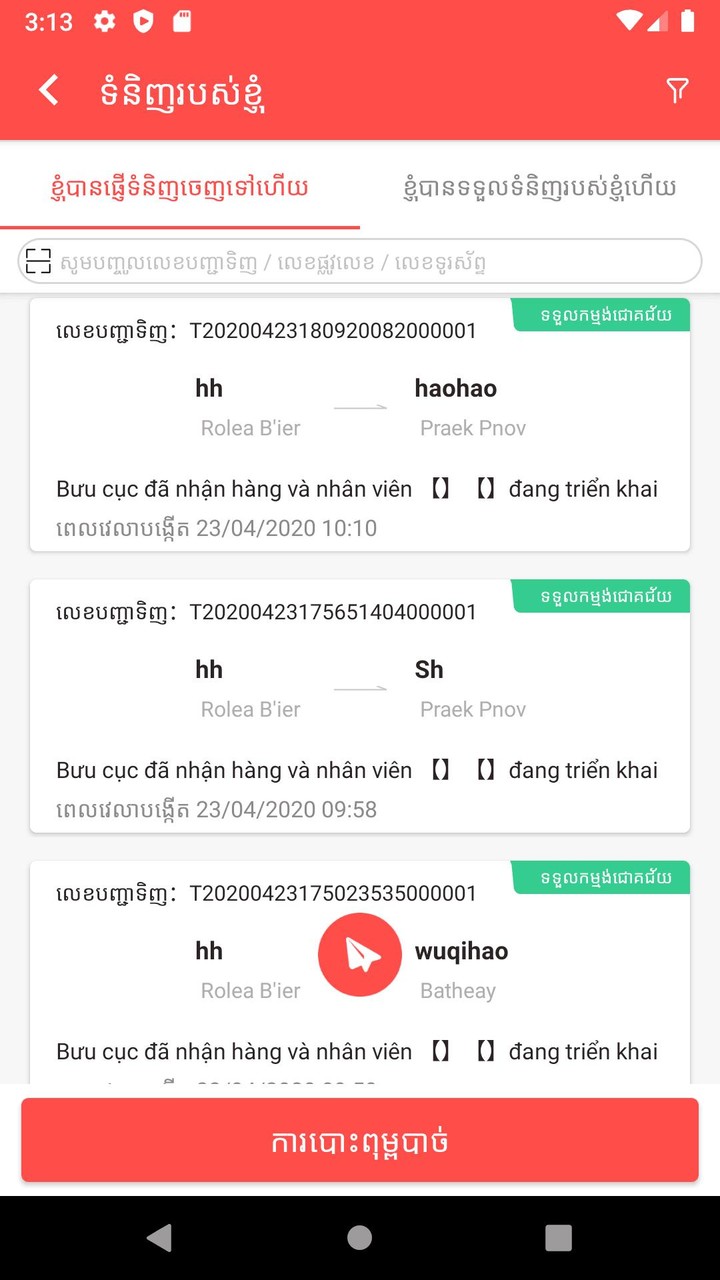Viewport: 720px width, 1280px height.
Task: Switch to the ខ្ញុំបានផ្ញើទំនិញចេញទៅហើយ tab
Action: pyautogui.click(x=180, y=188)
